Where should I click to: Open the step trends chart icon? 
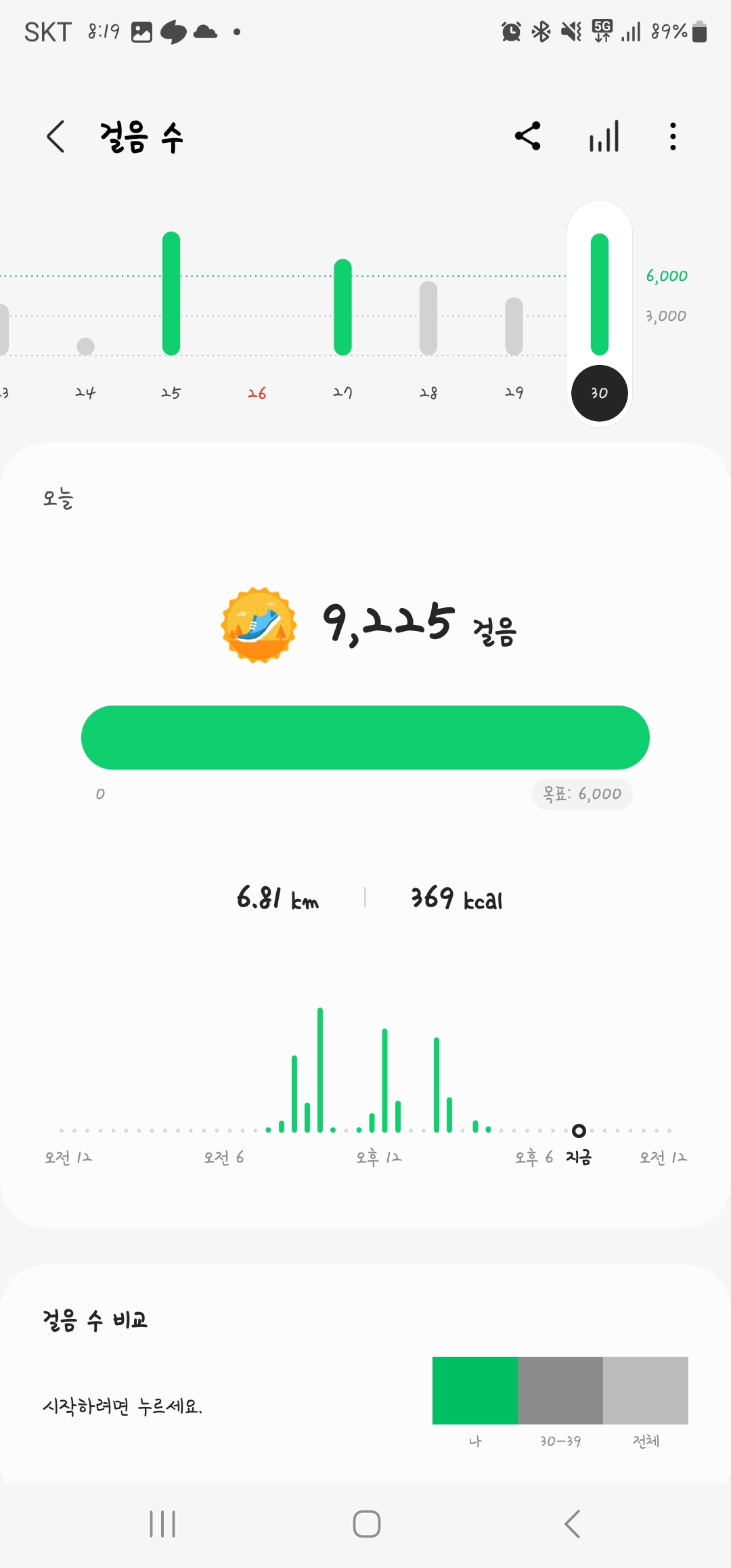click(604, 136)
